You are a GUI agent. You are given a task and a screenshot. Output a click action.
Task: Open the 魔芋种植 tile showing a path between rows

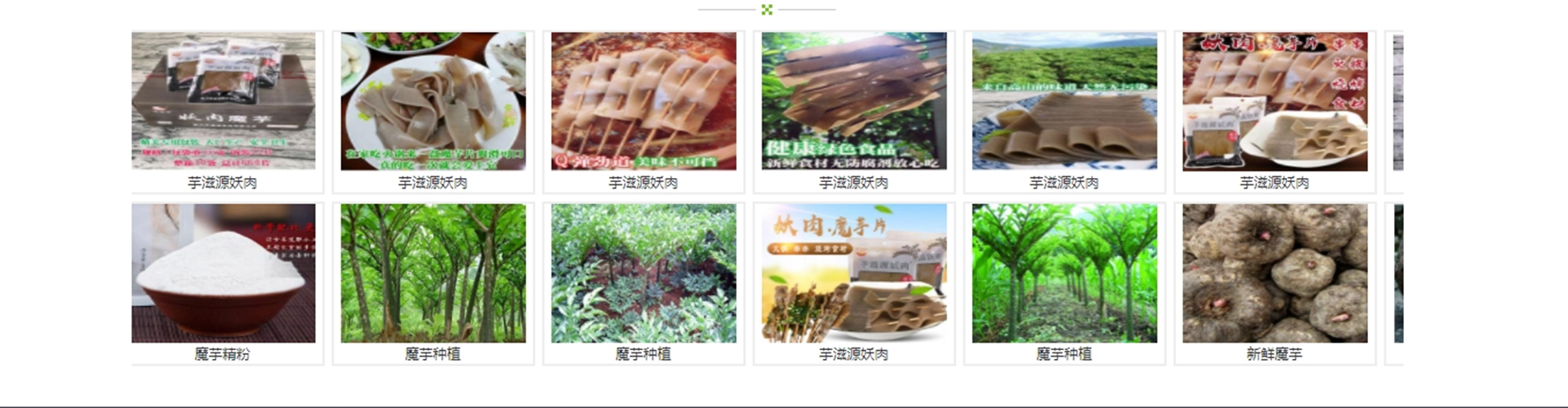click(x=1064, y=273)
